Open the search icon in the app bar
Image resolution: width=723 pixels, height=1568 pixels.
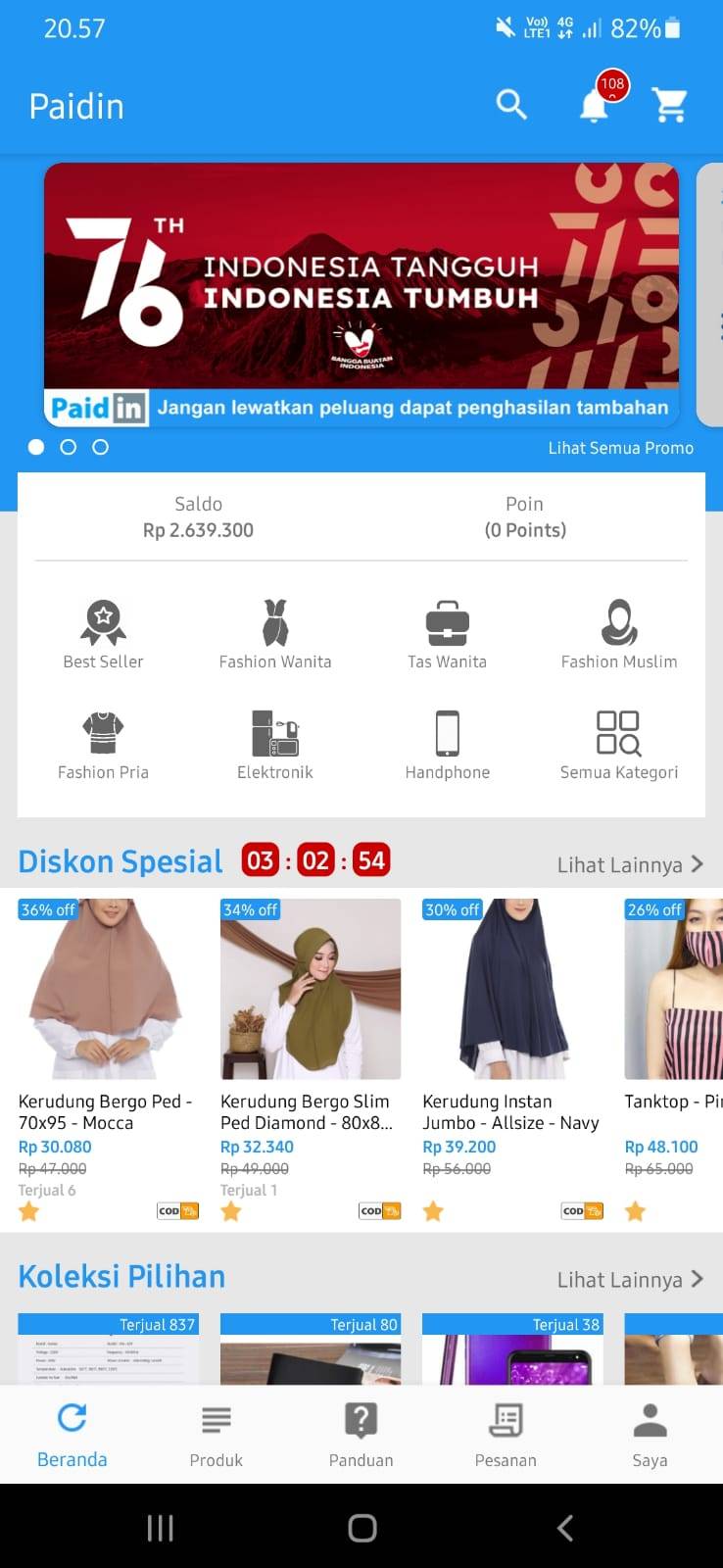click(511, 104)
